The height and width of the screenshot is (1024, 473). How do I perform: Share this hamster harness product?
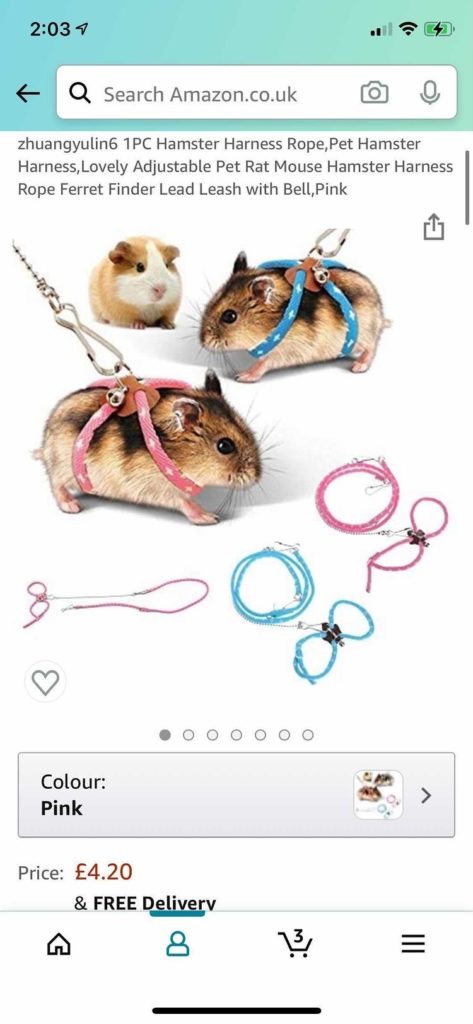(434, 227)
